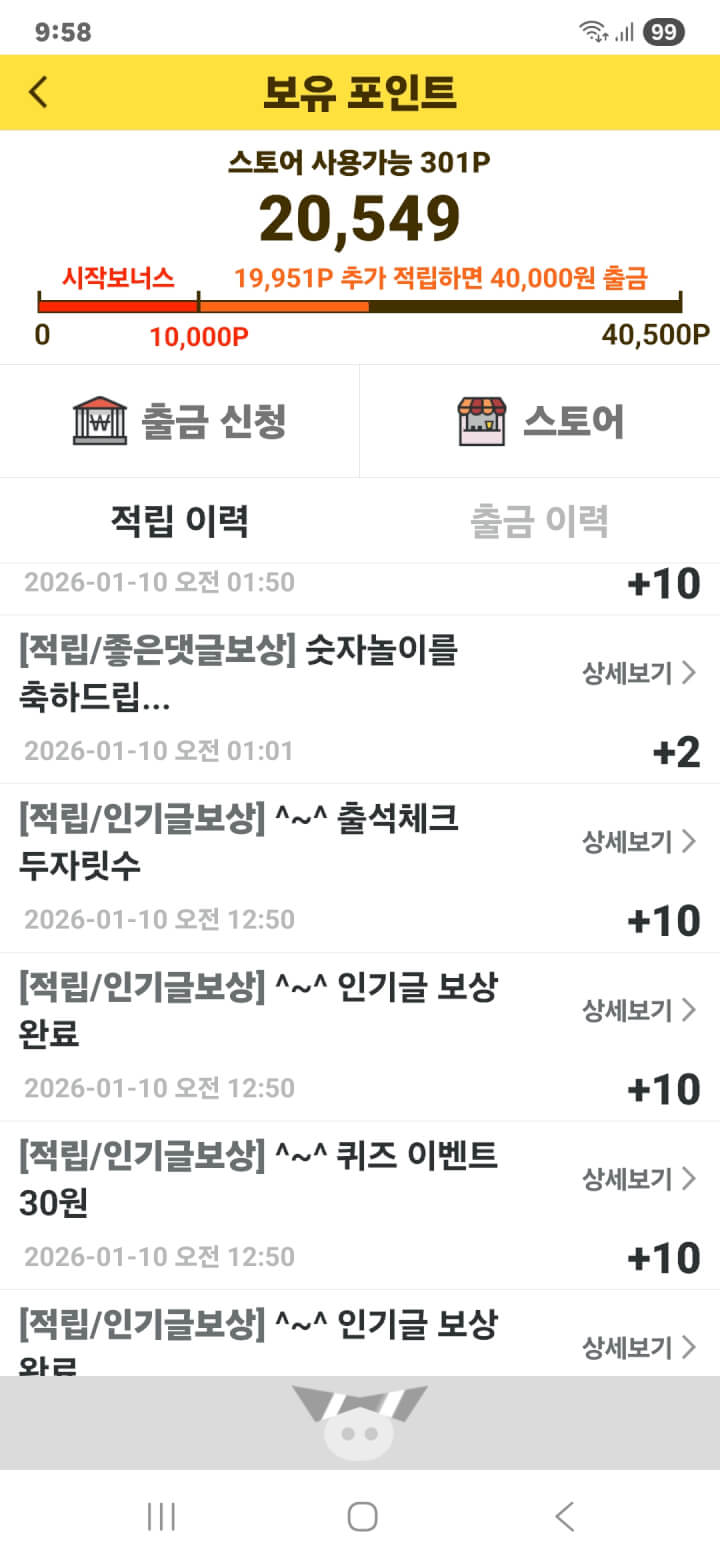View 상세보기 for 숫자놀이를 축하드립 entry
Viewport: 720px width, 1560px height.
[x=639, y=673]
